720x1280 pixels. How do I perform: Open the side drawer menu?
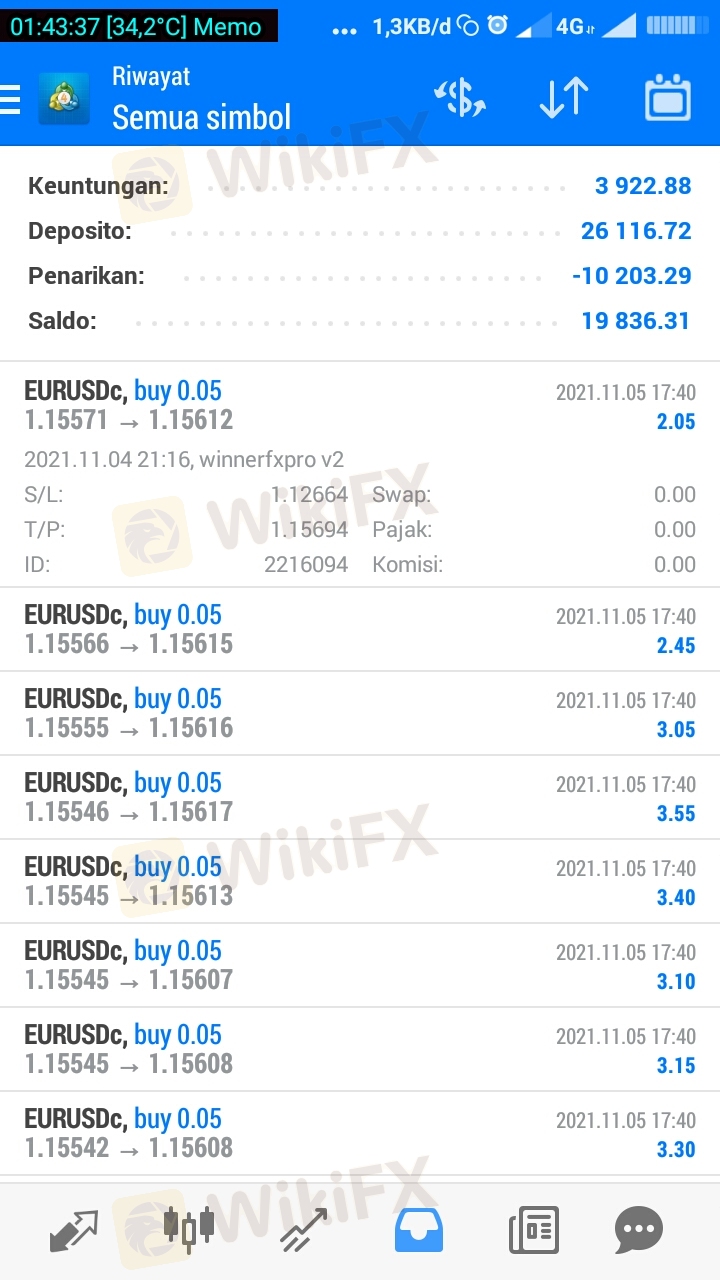(x=12, y=99)
